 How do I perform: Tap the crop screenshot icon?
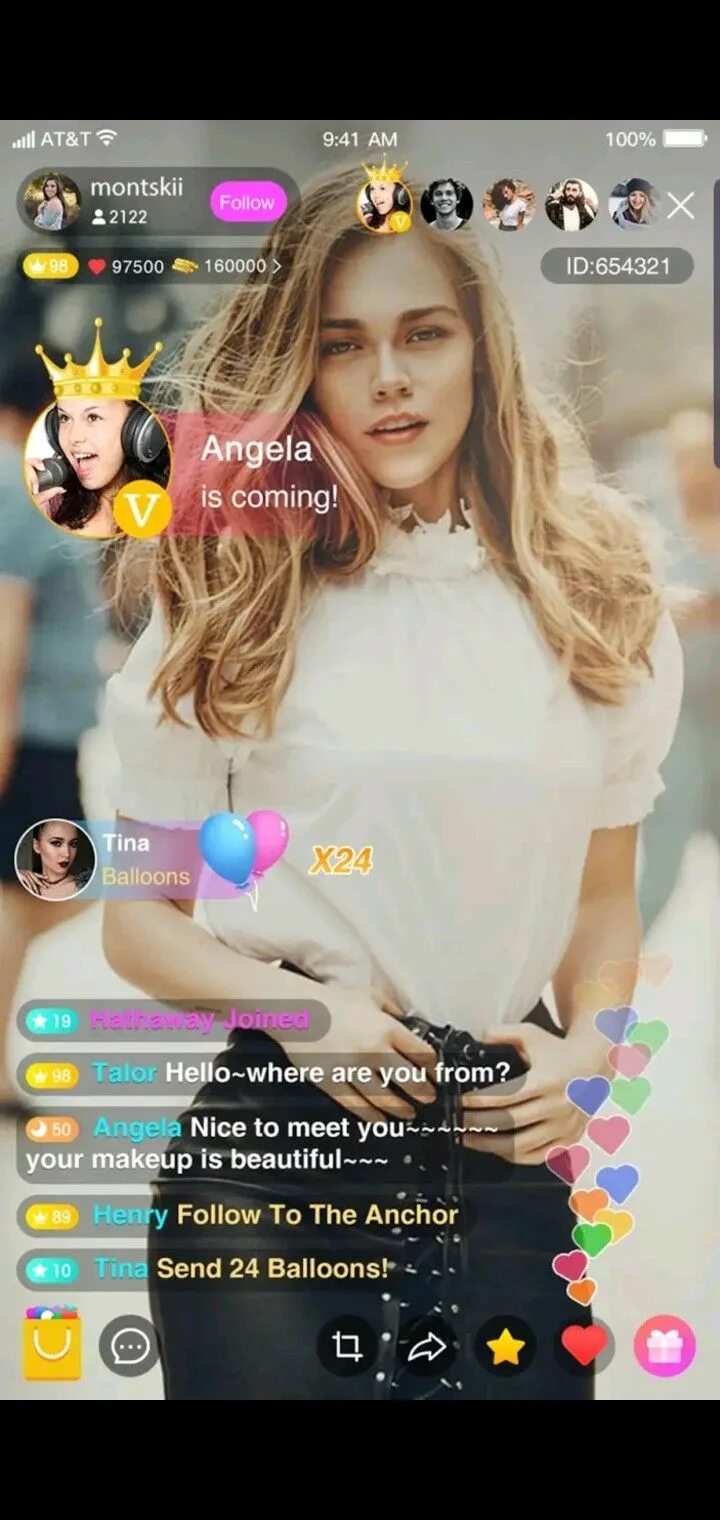tap(347, 1347)
